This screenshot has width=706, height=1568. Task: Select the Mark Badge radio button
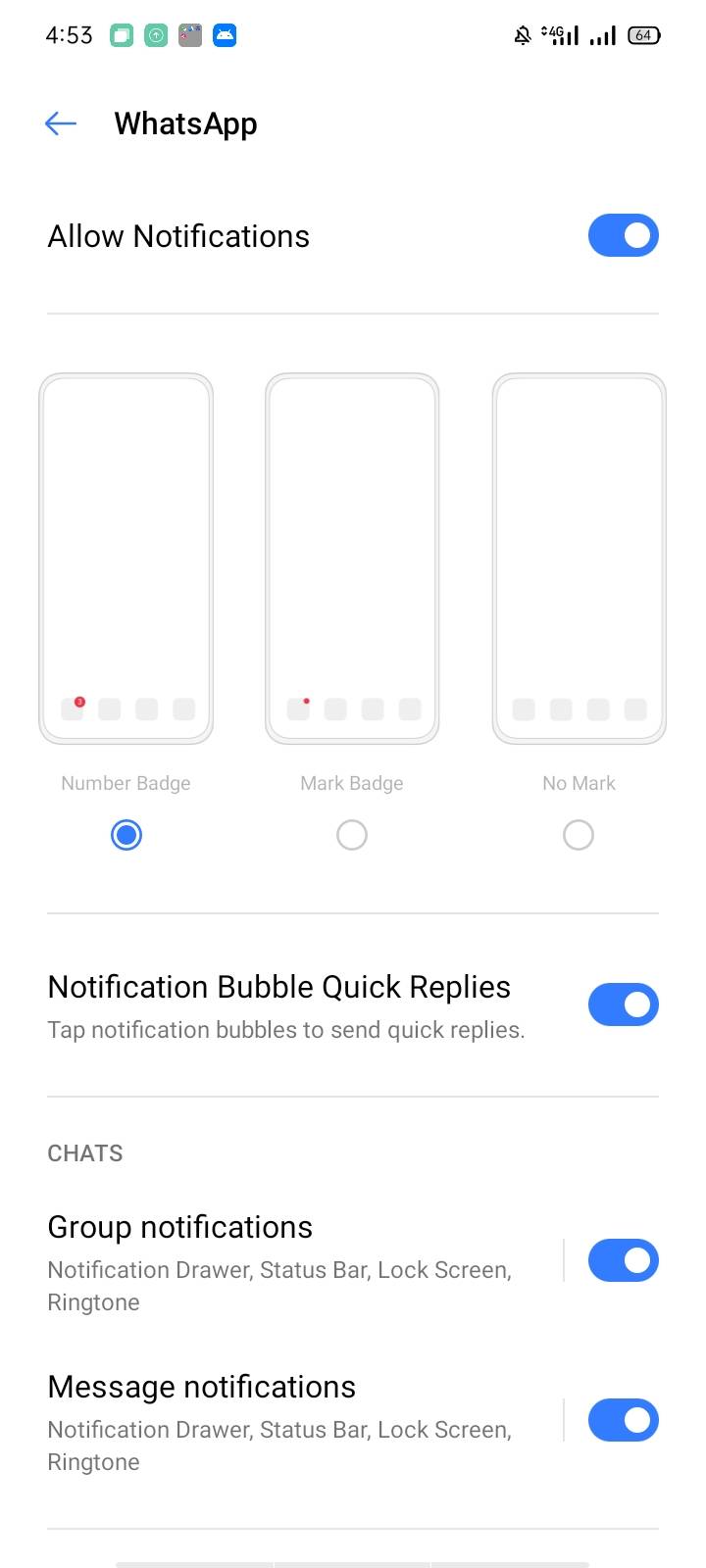tap(352, 834)
